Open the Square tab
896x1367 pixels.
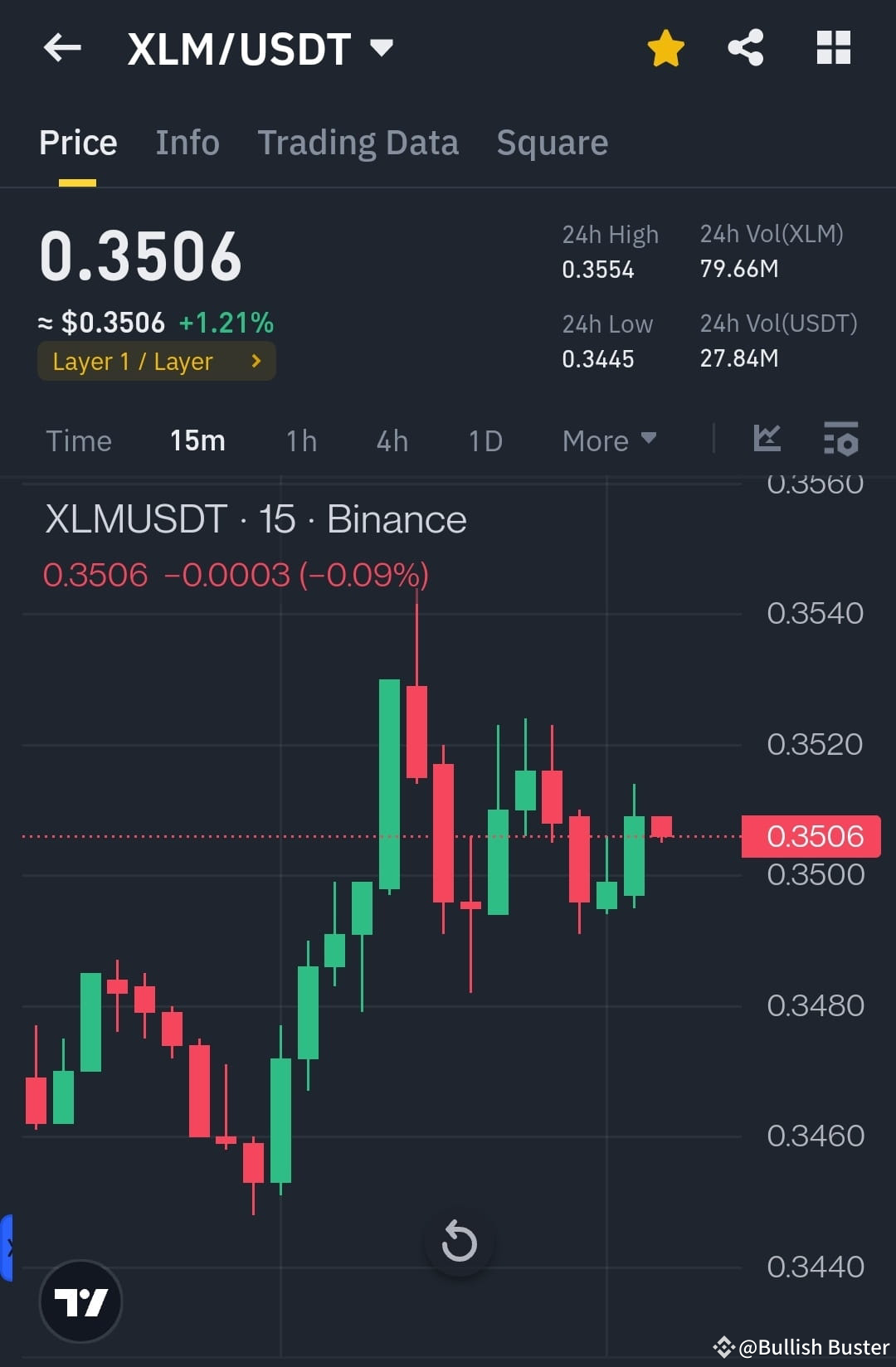552,142
